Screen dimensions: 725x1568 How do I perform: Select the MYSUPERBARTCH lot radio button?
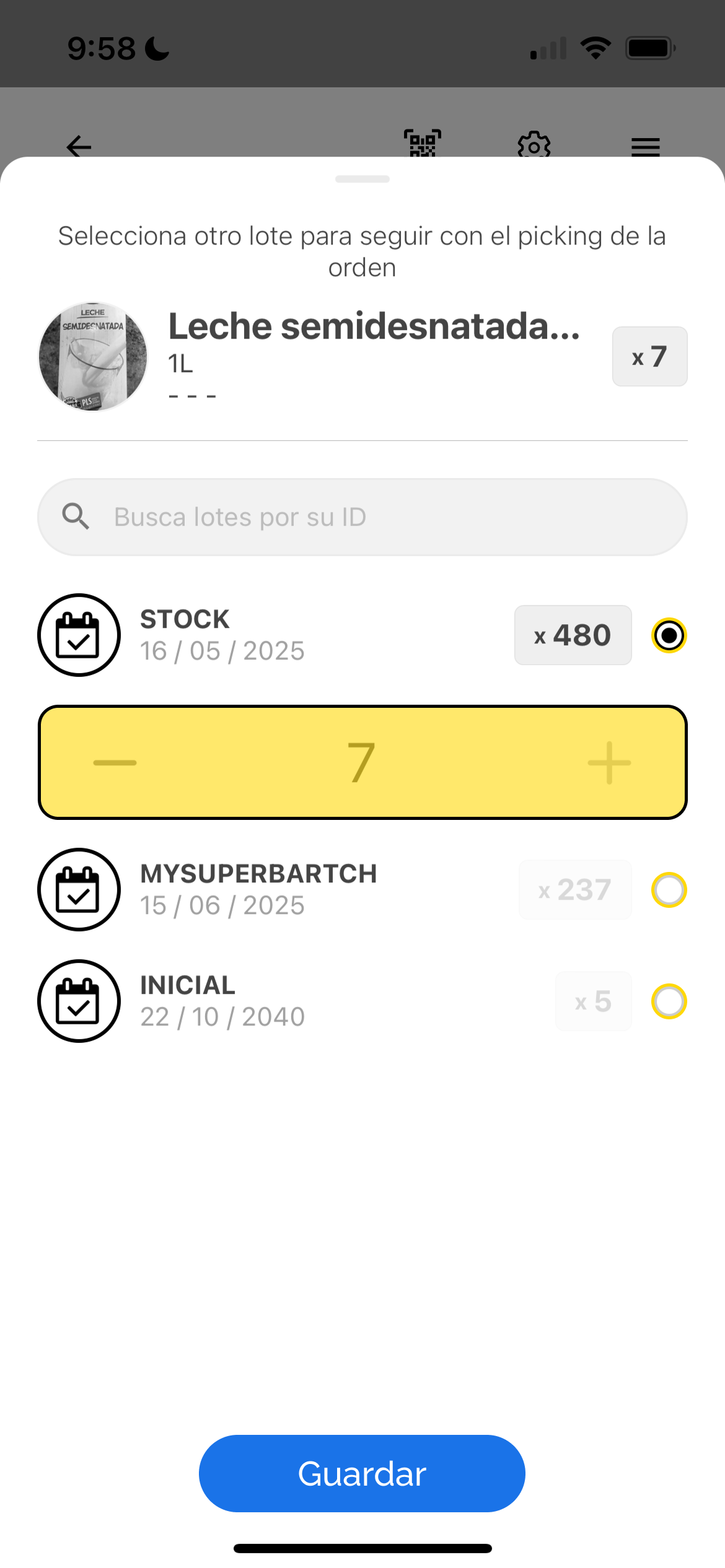pos(668,890)
